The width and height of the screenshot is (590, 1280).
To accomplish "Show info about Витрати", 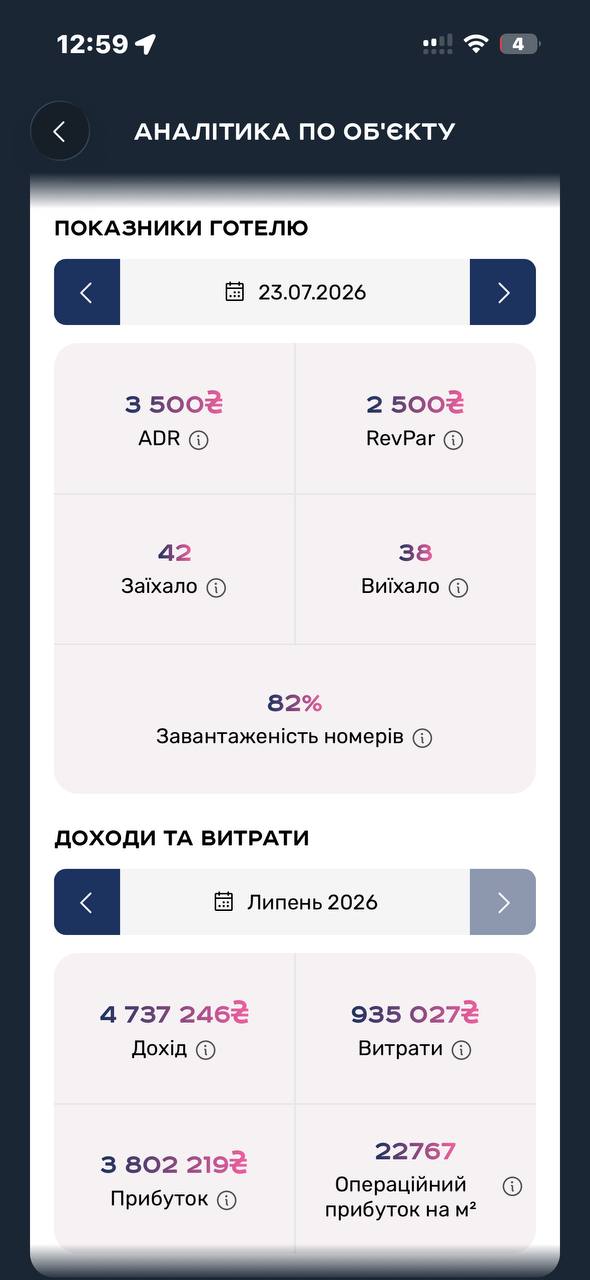I will [461, 1050].
